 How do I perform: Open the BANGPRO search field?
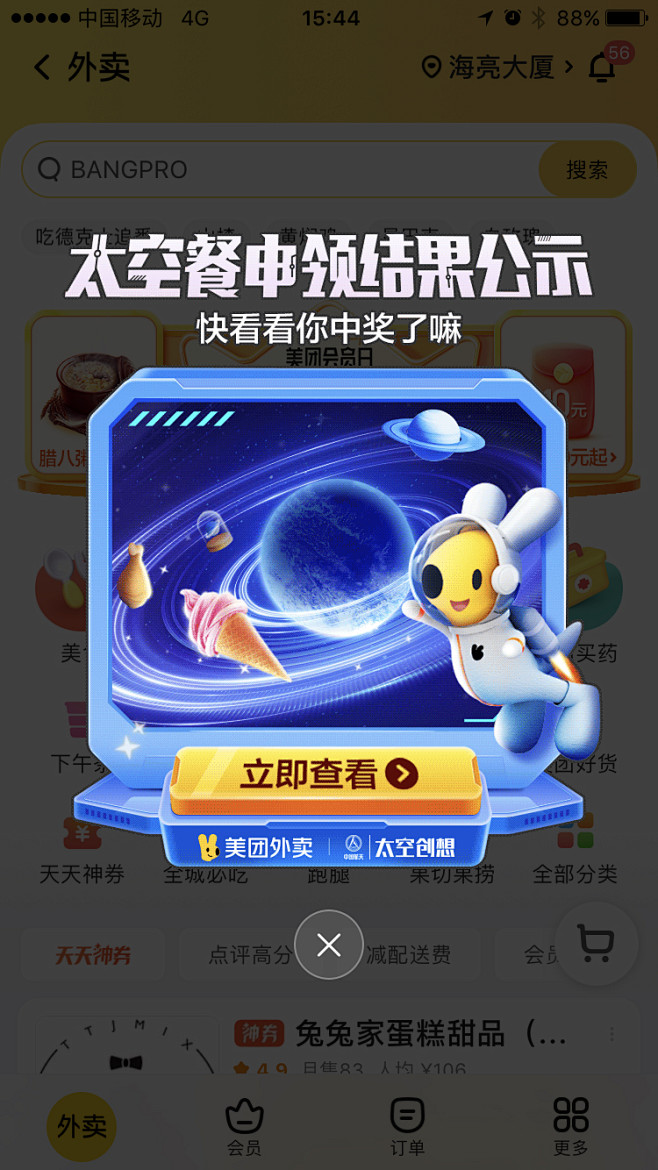pos(280,169)
